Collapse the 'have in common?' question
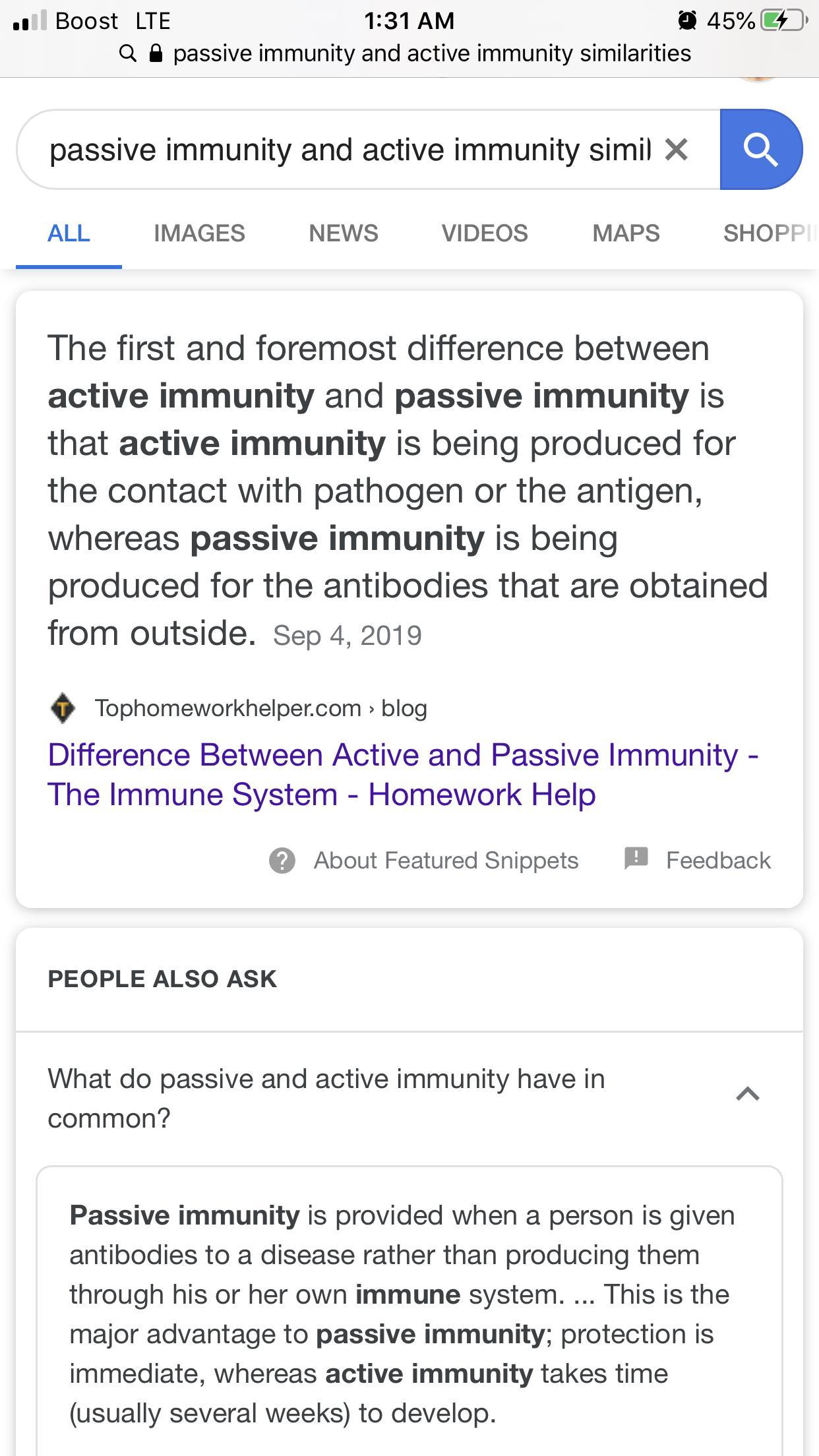The height and width of the screenshot is (1456, 819). 747,1095
